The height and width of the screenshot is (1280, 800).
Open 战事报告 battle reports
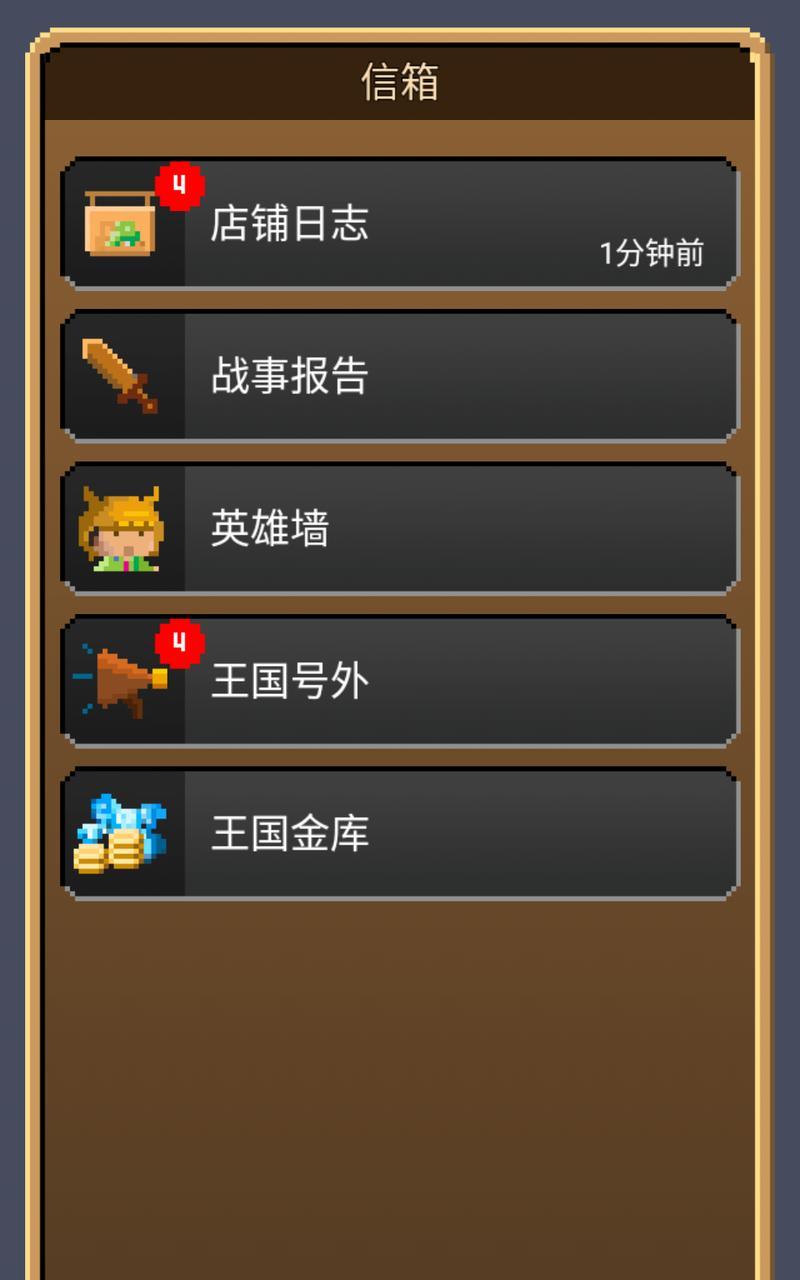click(x=400, y=376)
